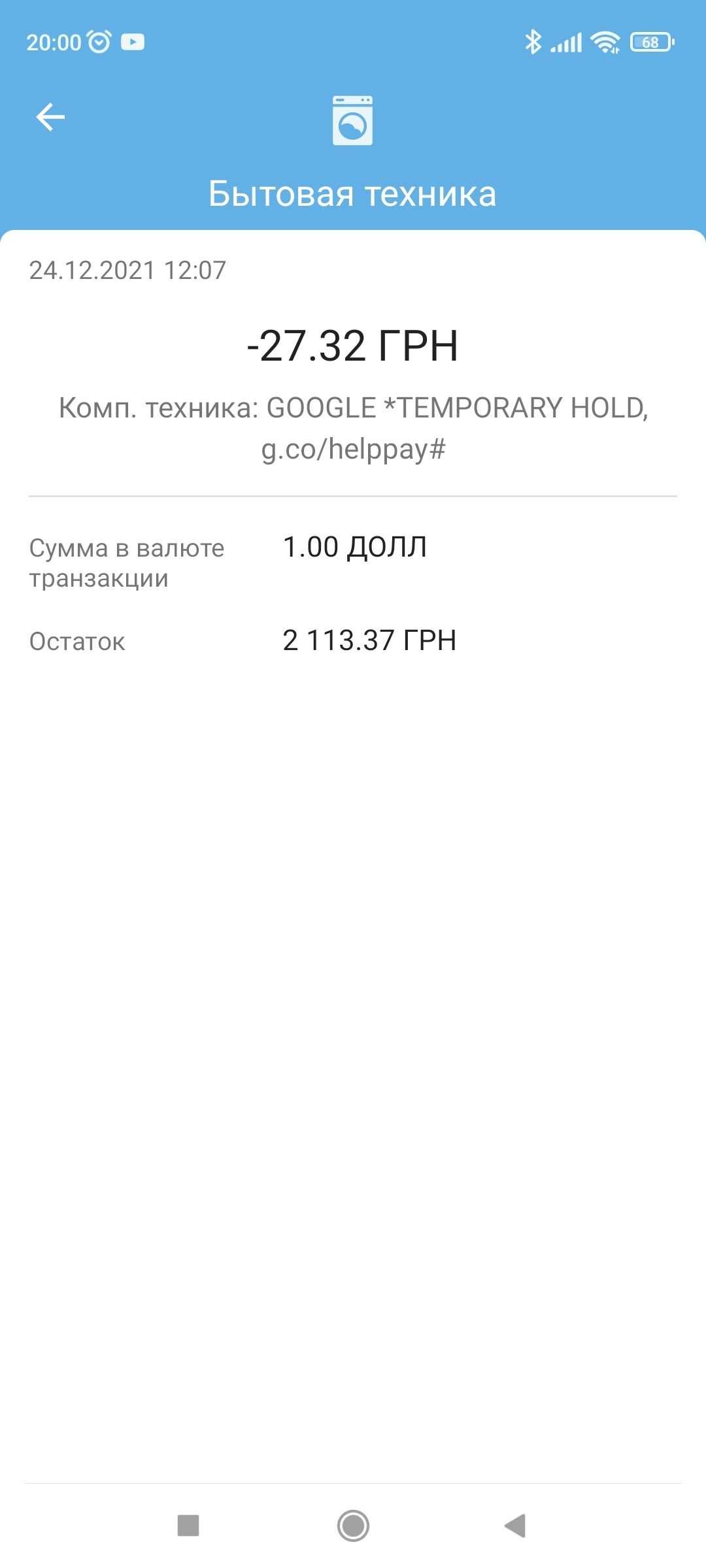
Task: Go back using the header arrow
Action: click(x=50, y=118)
